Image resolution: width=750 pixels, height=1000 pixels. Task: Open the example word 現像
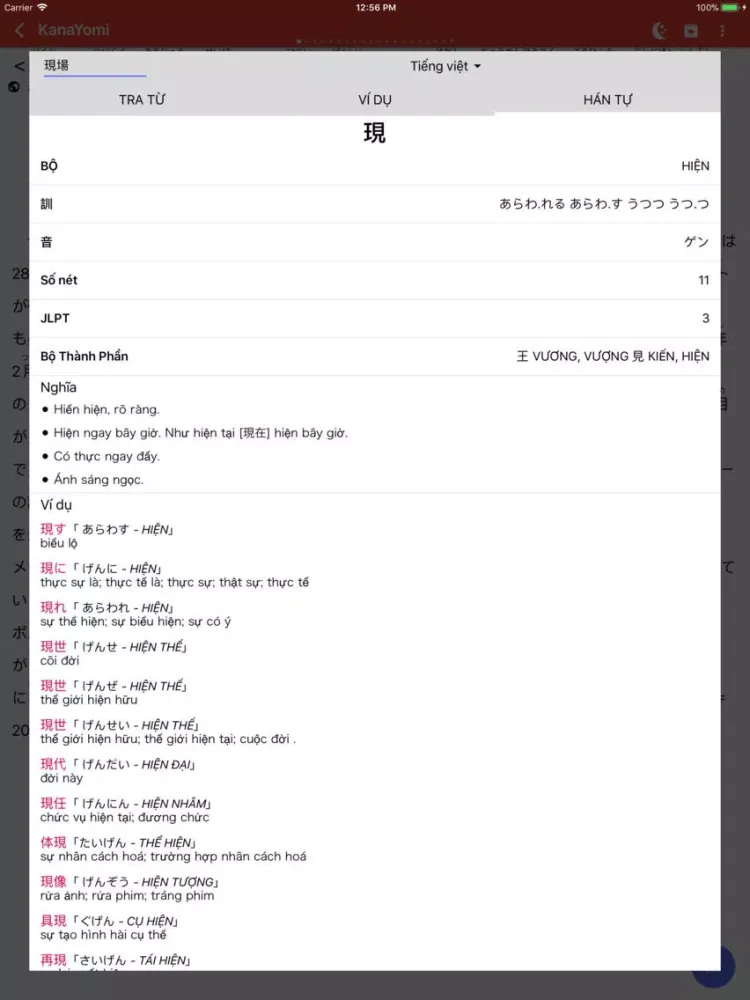coord(53,881)
